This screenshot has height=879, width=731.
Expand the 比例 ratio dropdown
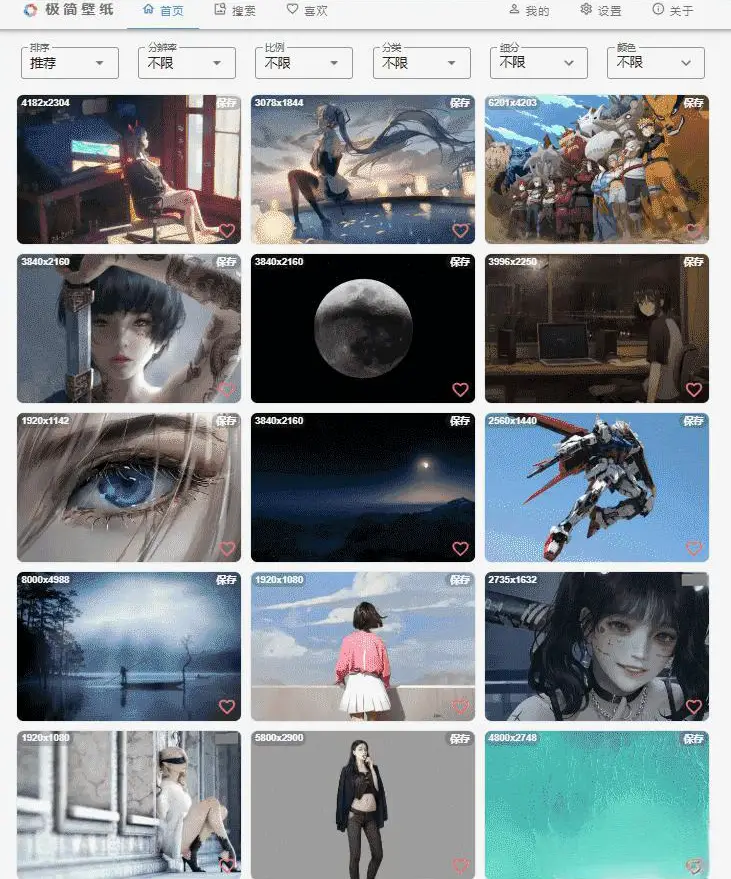(x=304, y=63)
